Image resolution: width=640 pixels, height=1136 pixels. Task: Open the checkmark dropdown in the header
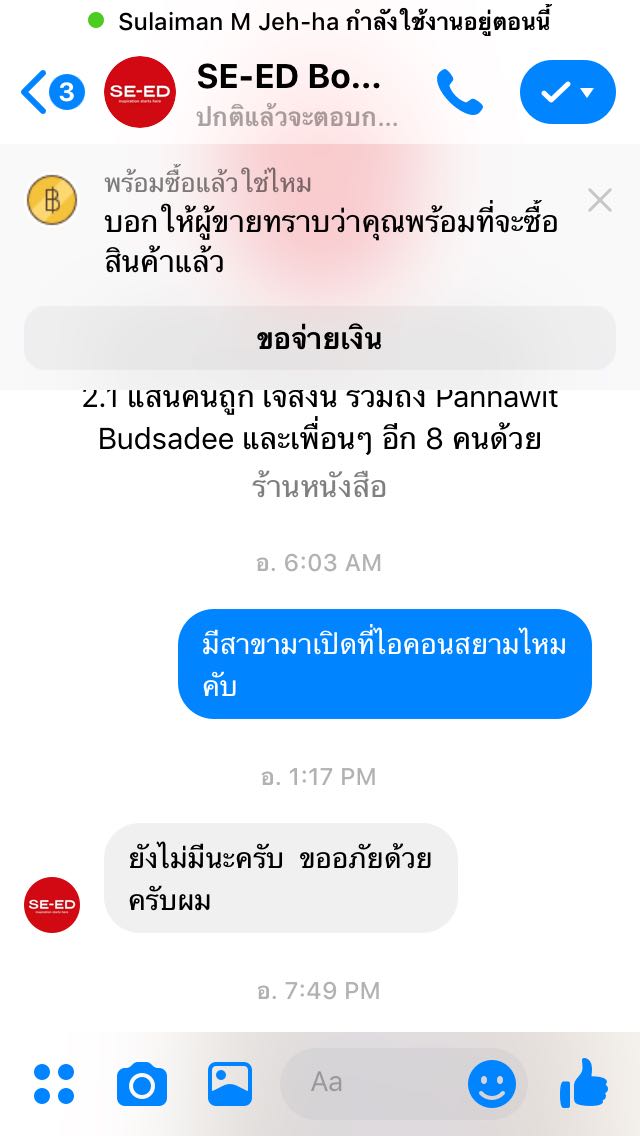[568, 92]
